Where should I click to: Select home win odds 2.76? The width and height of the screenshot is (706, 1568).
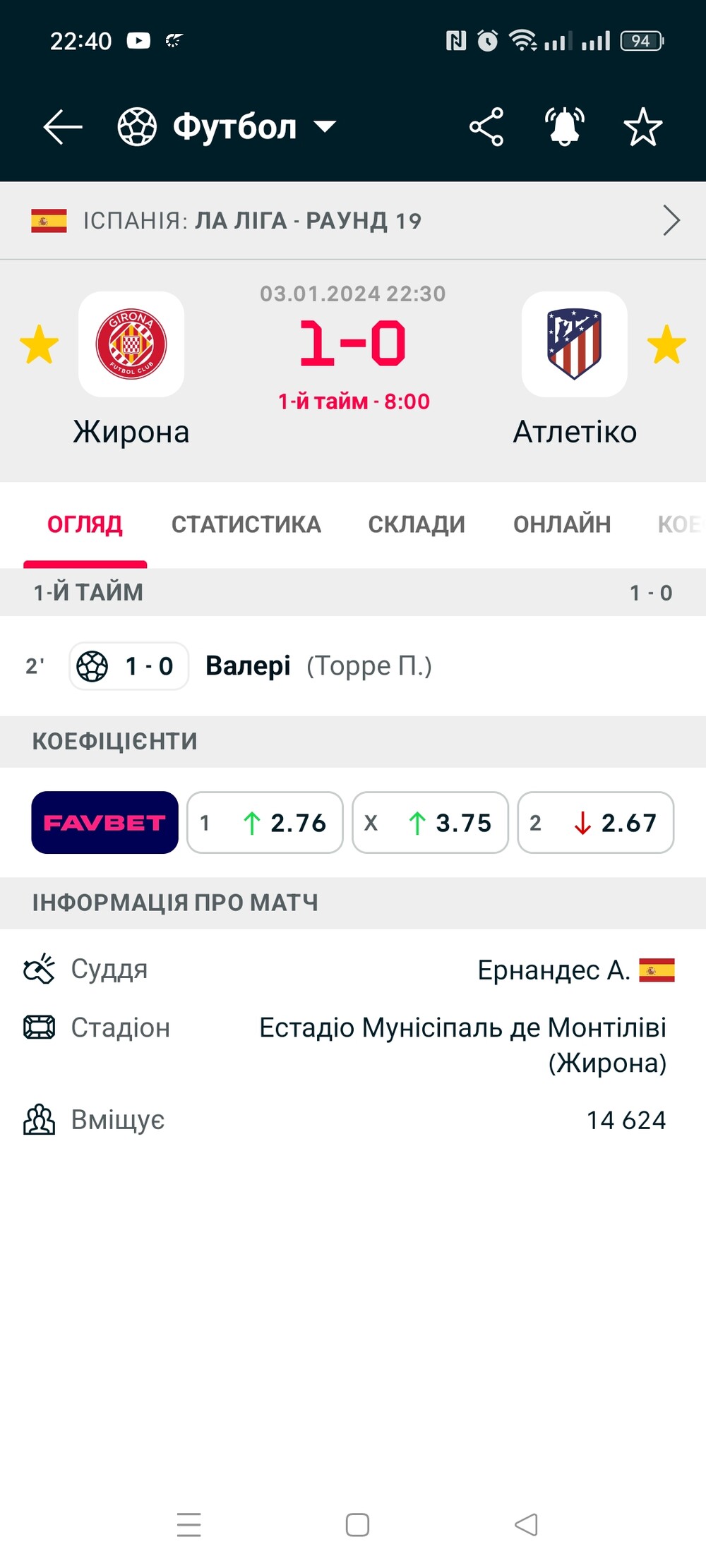click(x=265, y=823)
